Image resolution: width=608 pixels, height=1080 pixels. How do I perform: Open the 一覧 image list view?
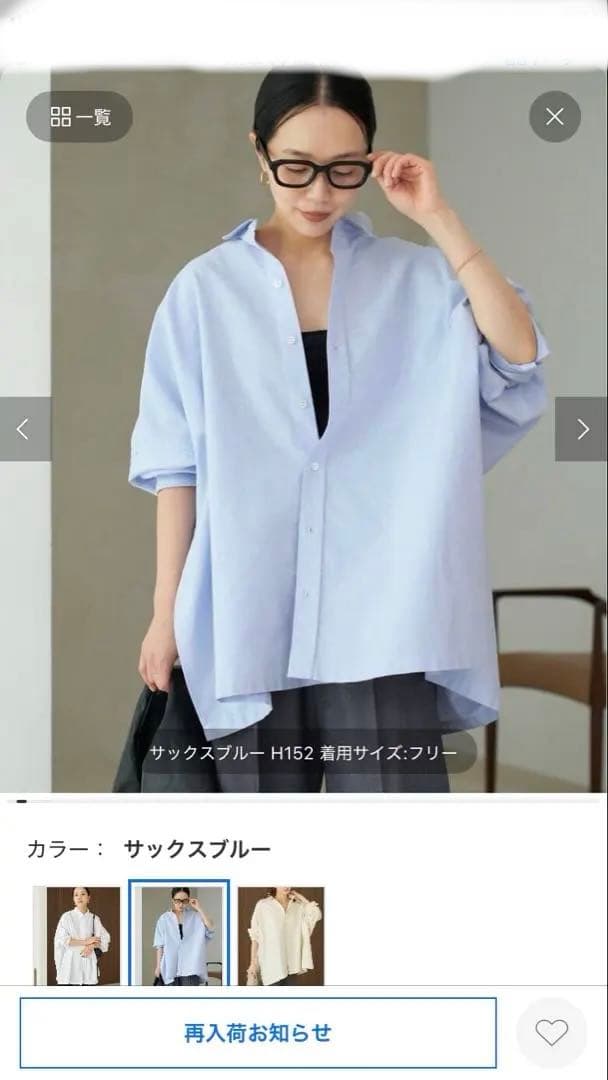point(79,117)
